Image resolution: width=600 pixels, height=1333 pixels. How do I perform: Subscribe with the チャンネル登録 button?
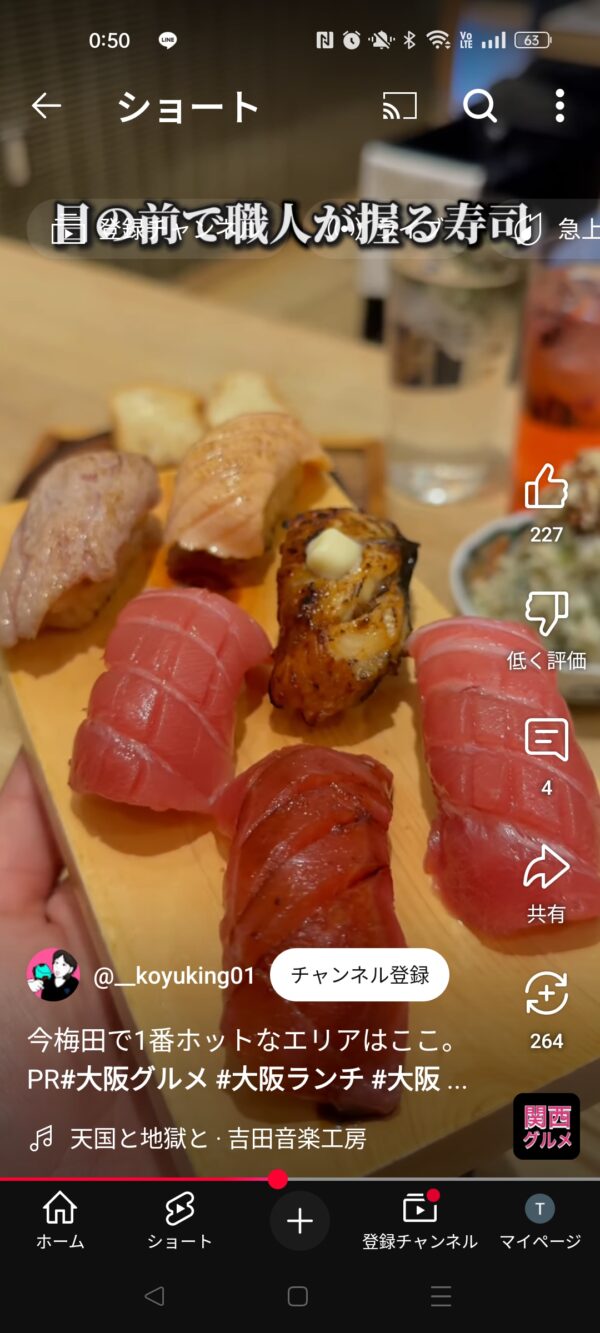point(359,975)
